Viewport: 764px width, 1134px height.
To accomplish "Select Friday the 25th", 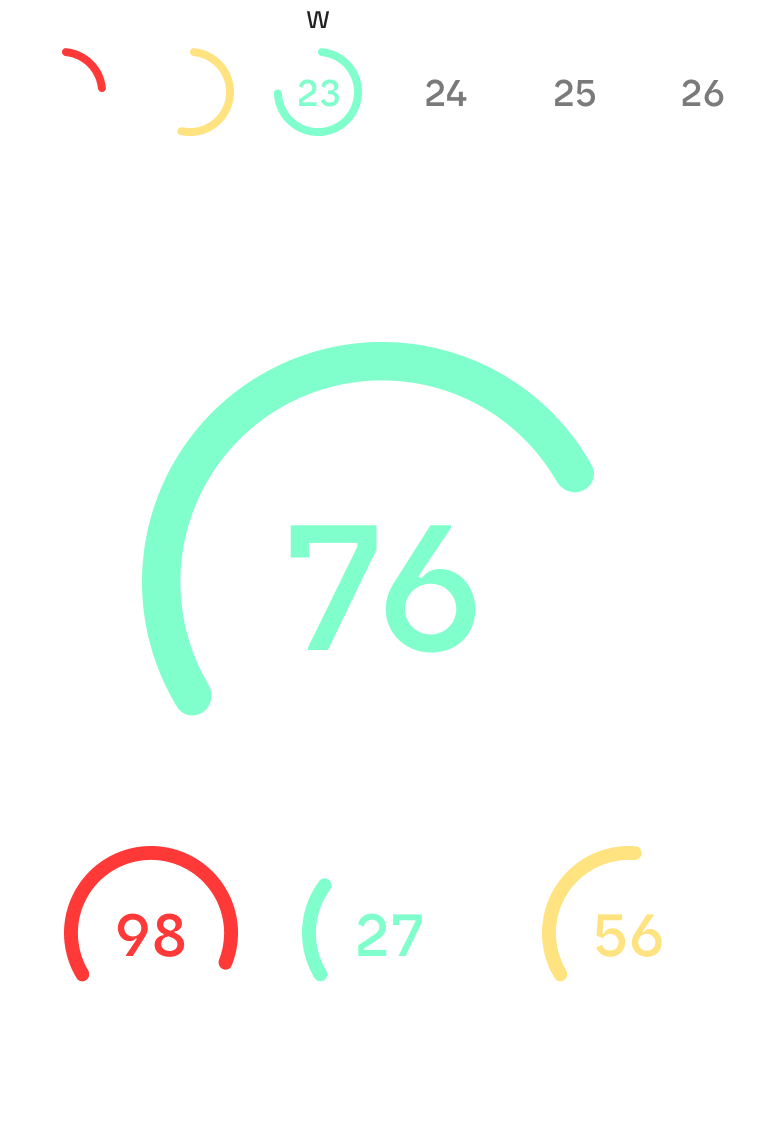I will coord(574,92).
